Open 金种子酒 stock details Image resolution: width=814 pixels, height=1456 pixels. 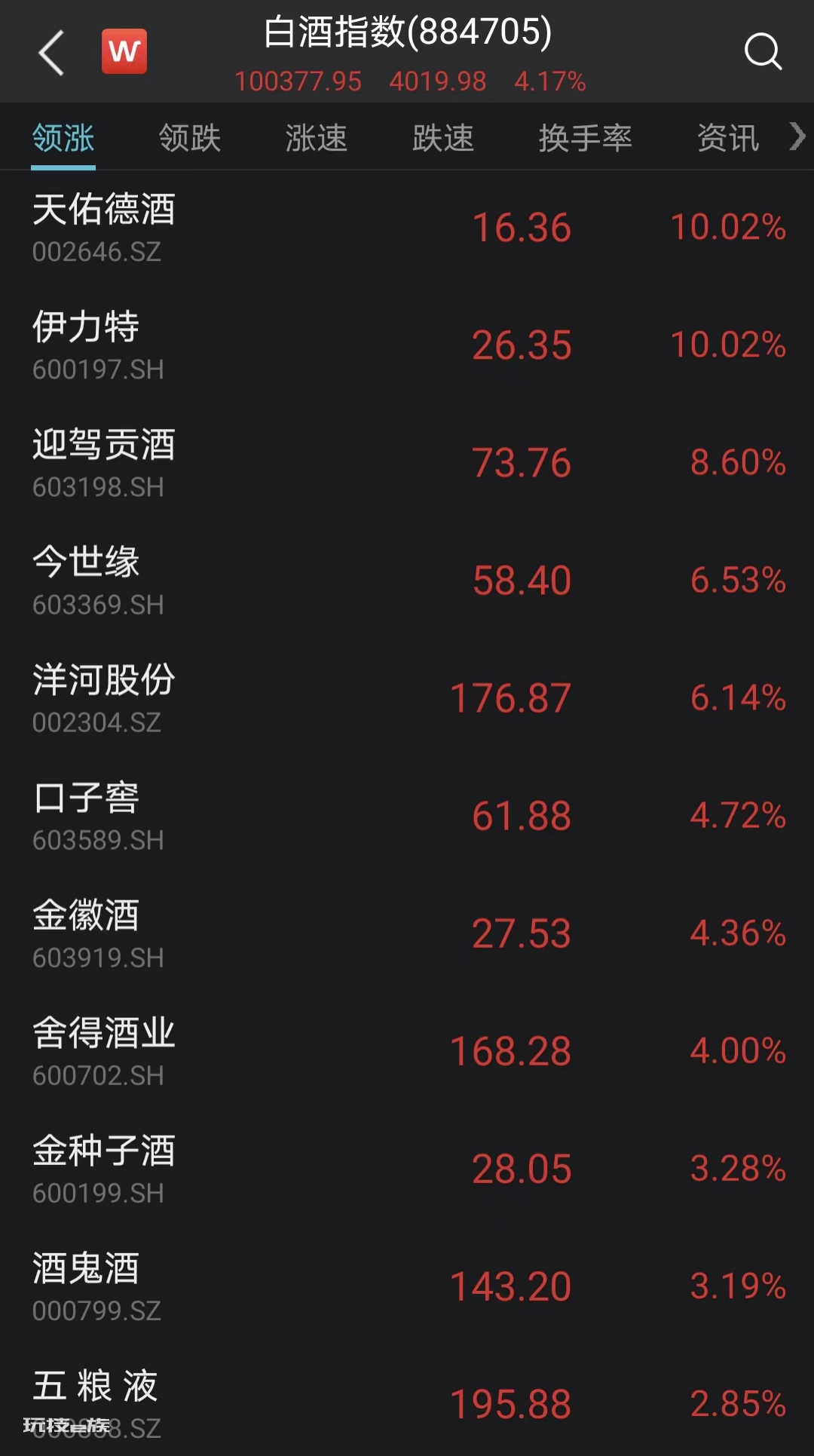pyautogui.click(x=407, y=1169)
